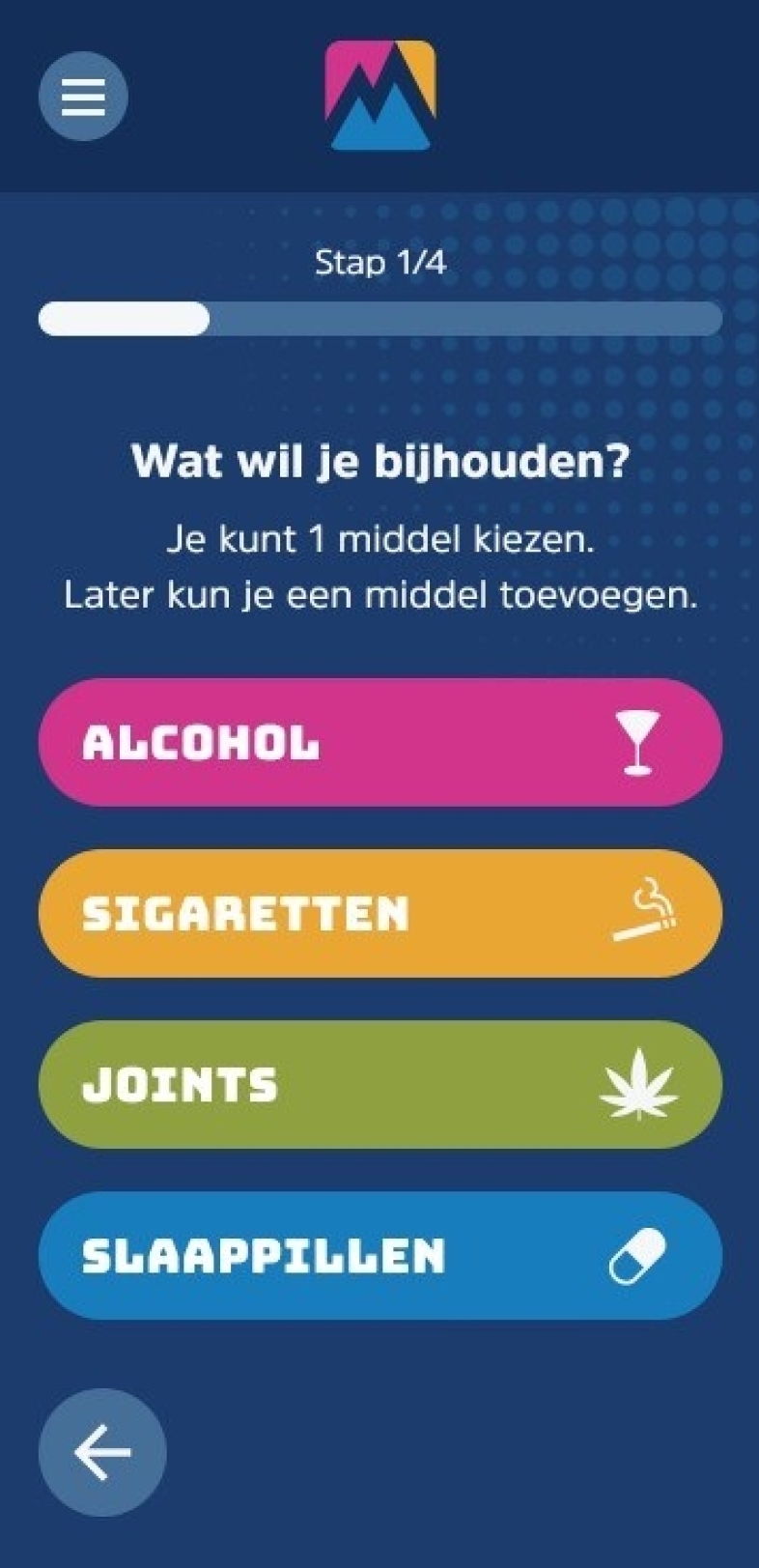Screen dimensions: 759x1568
Task: Open the hamburger menu
Action: (x=83, y=97)
